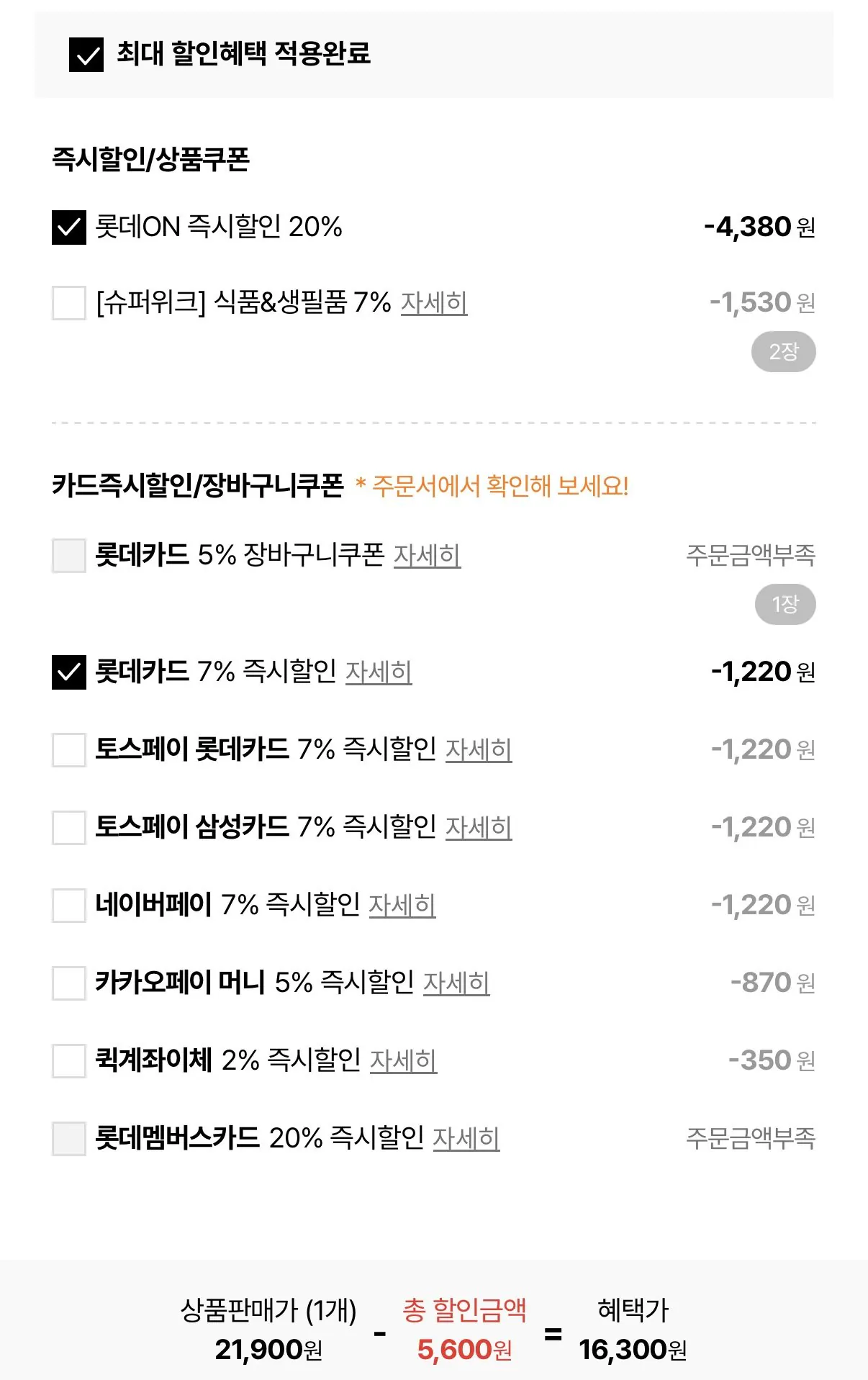Check the 네이버페이 7% 즉시할인 box
Image resolution: width=868 pixels, height=1380 pixels.
(68, 906)
